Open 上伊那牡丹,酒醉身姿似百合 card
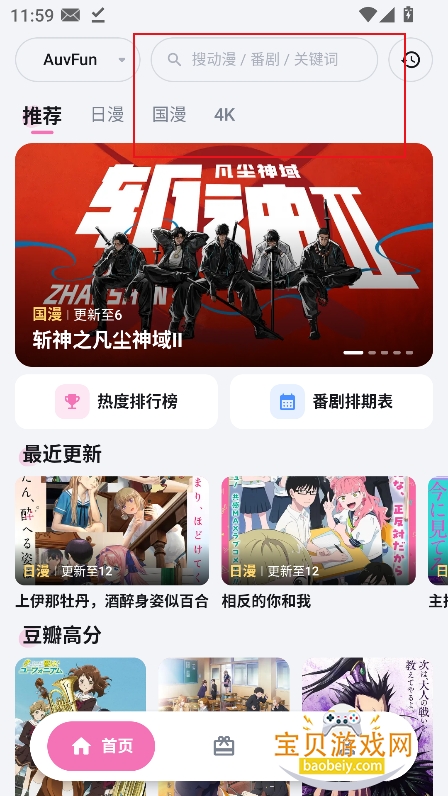The height and width of the screenshot is (796, 448). click(x=112, y=542)
